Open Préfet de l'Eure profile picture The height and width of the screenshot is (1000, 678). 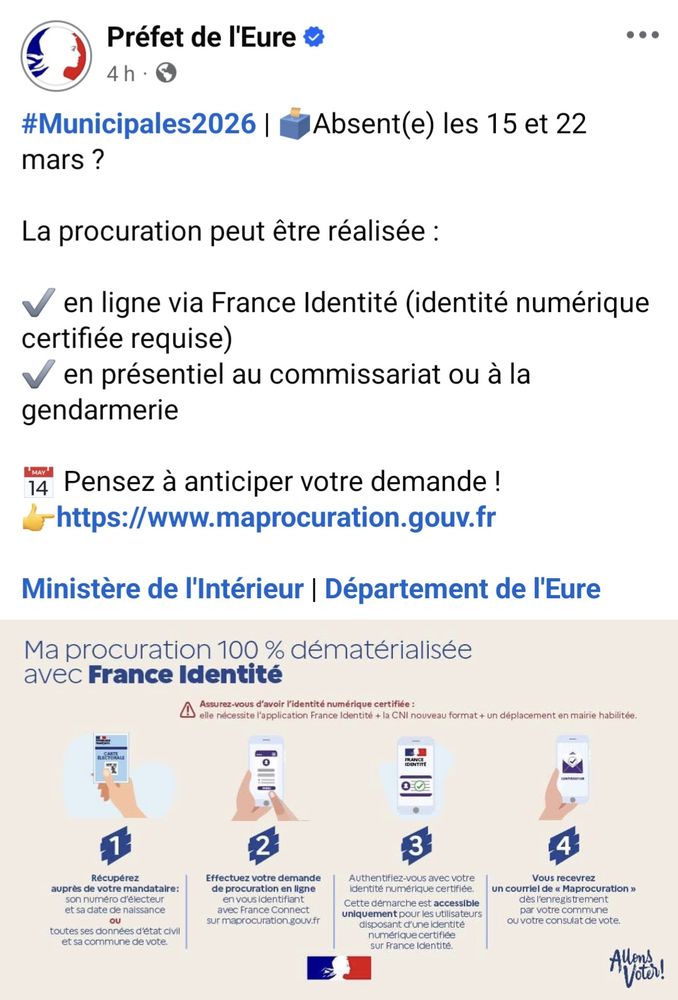point(56,56)
